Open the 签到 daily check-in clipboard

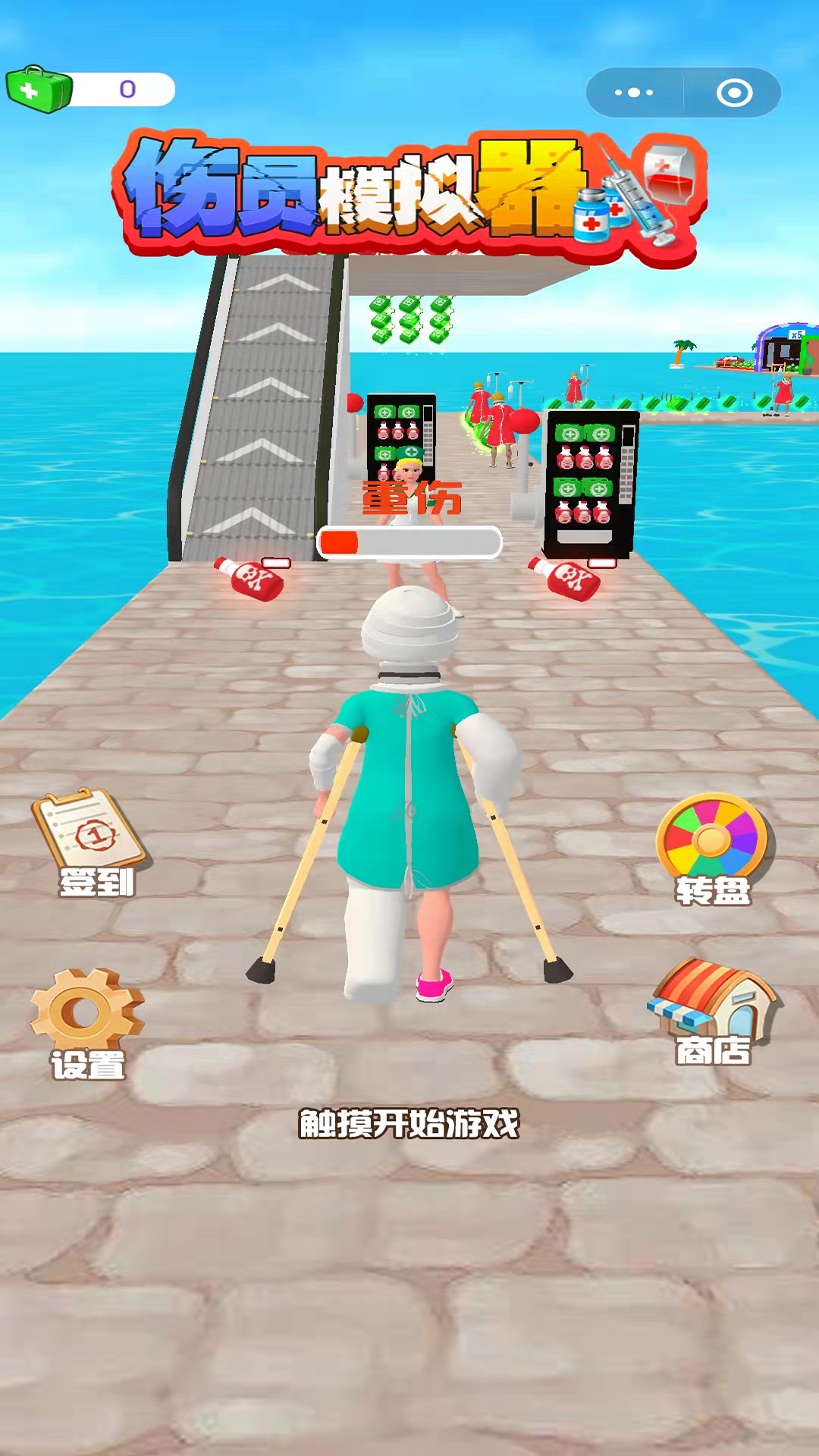point(93,842)
